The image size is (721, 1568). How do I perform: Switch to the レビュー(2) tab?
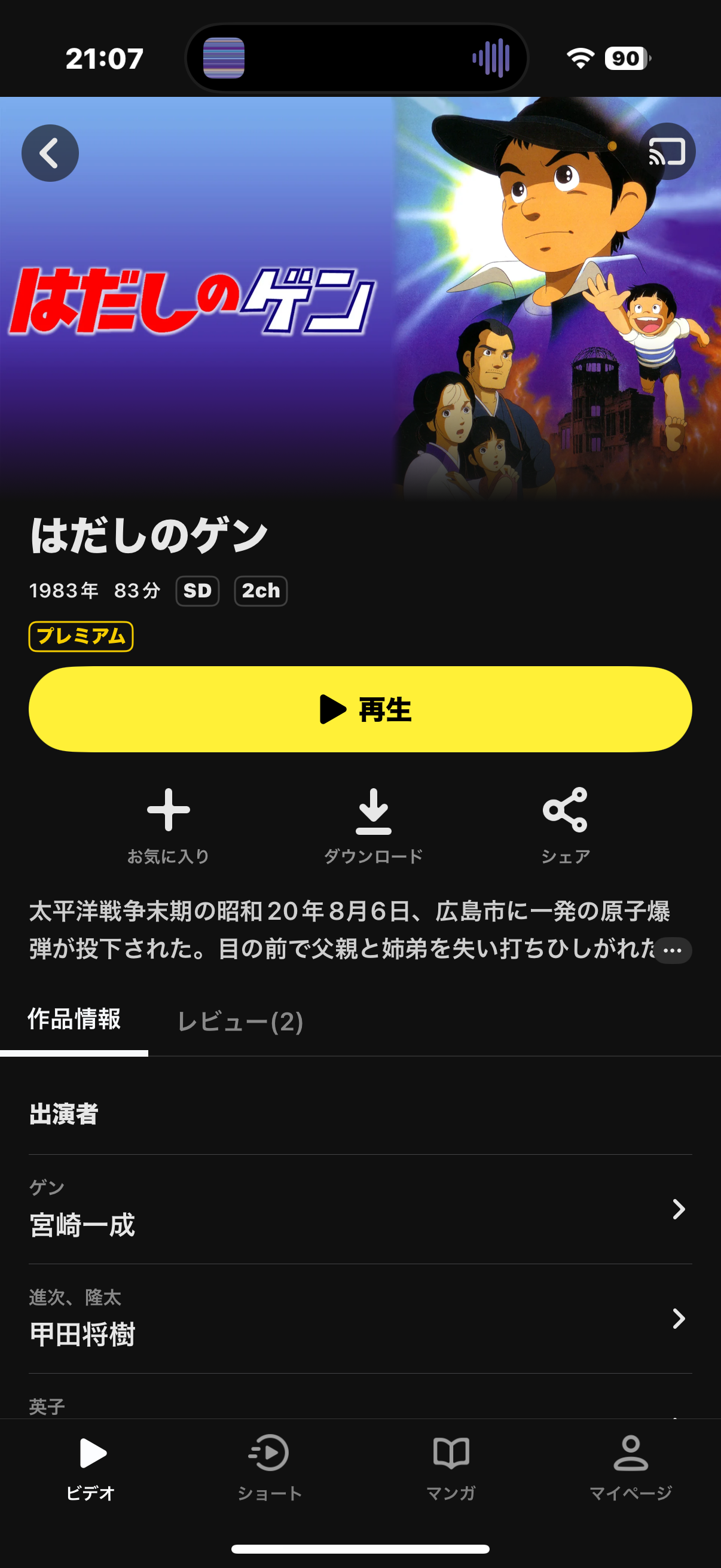pos(240,1021)
